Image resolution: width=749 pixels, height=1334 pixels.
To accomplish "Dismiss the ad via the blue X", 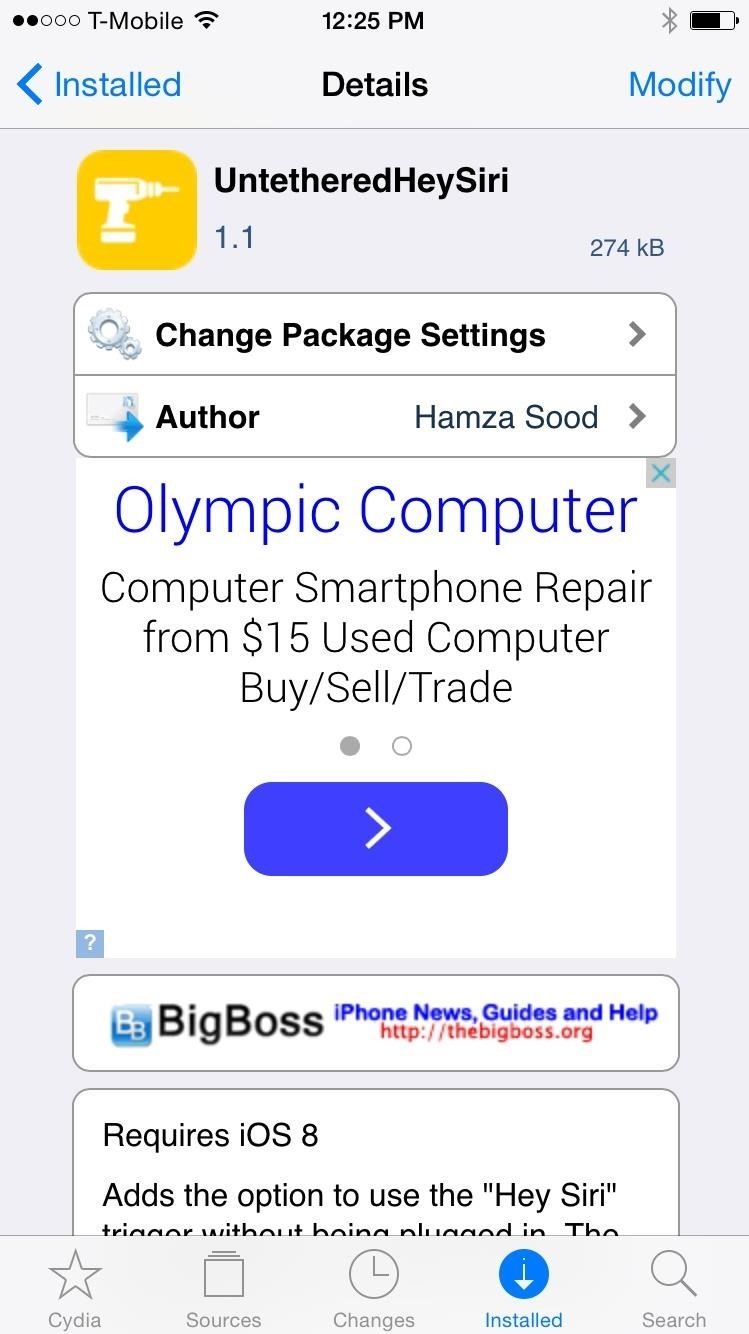I will pos(660,473).
